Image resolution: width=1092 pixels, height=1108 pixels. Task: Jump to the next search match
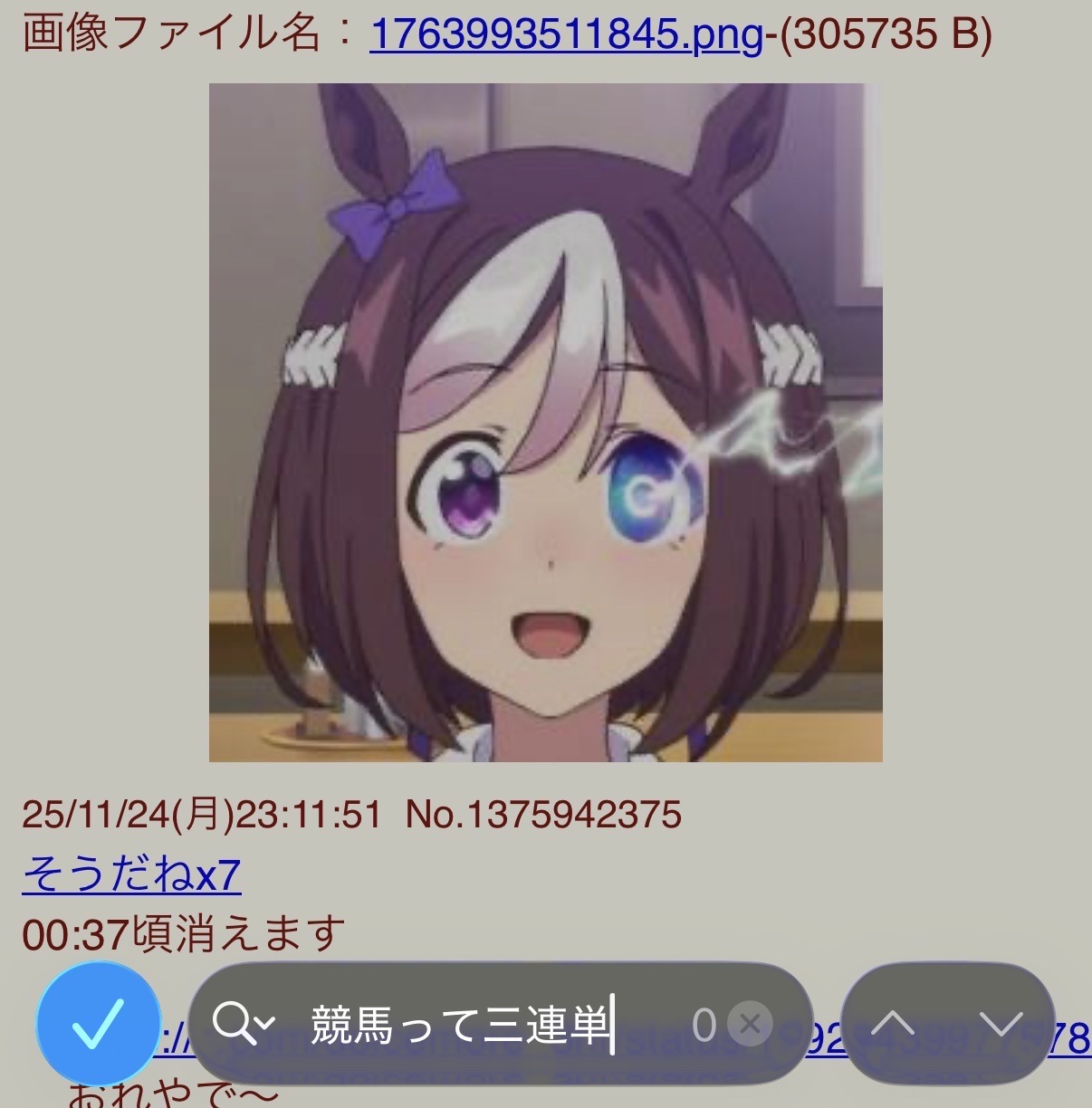[x=1001, y=1024]
